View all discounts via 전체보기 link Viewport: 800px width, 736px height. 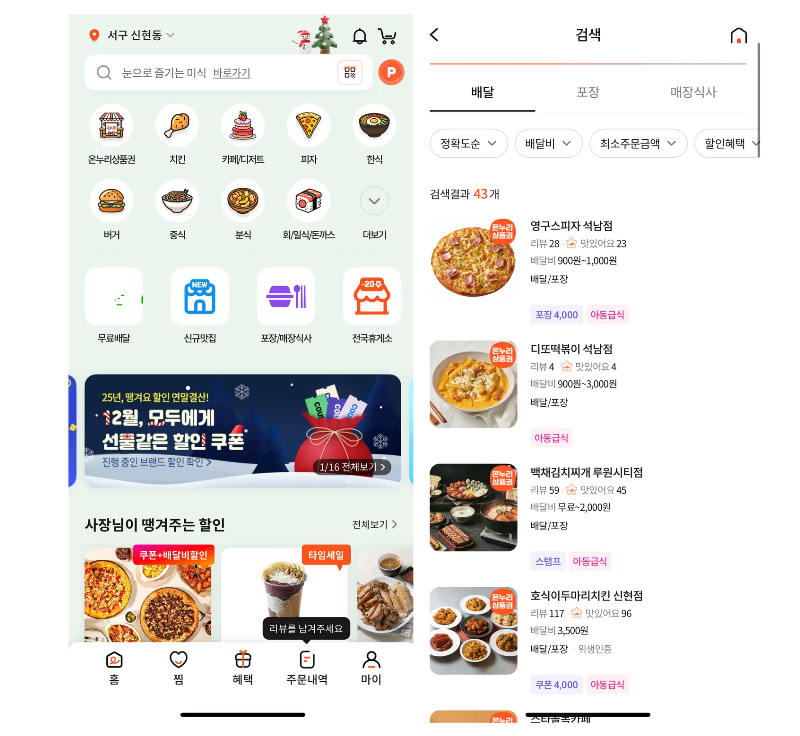click(374, 524)
